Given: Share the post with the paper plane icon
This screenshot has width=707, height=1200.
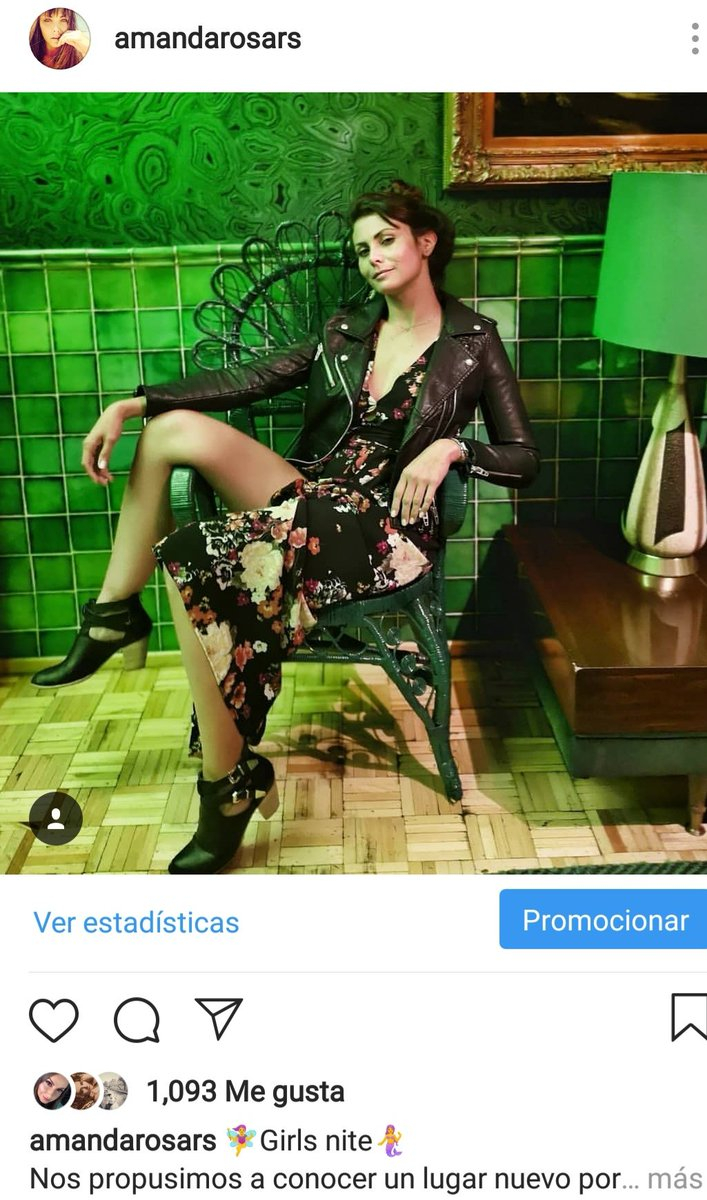Looking at the screenshot, I should (x=219, y=1019).
